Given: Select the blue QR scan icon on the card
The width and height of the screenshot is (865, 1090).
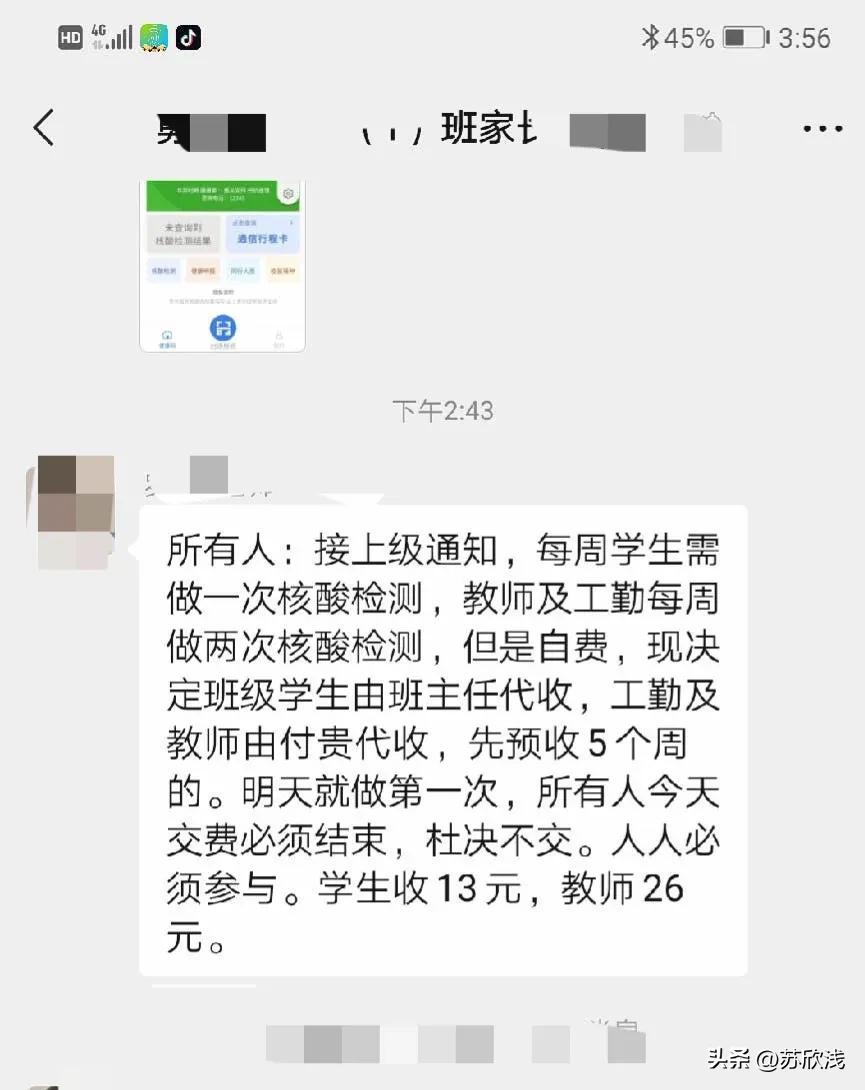Looking at the screenshot, I should (224, 328).
